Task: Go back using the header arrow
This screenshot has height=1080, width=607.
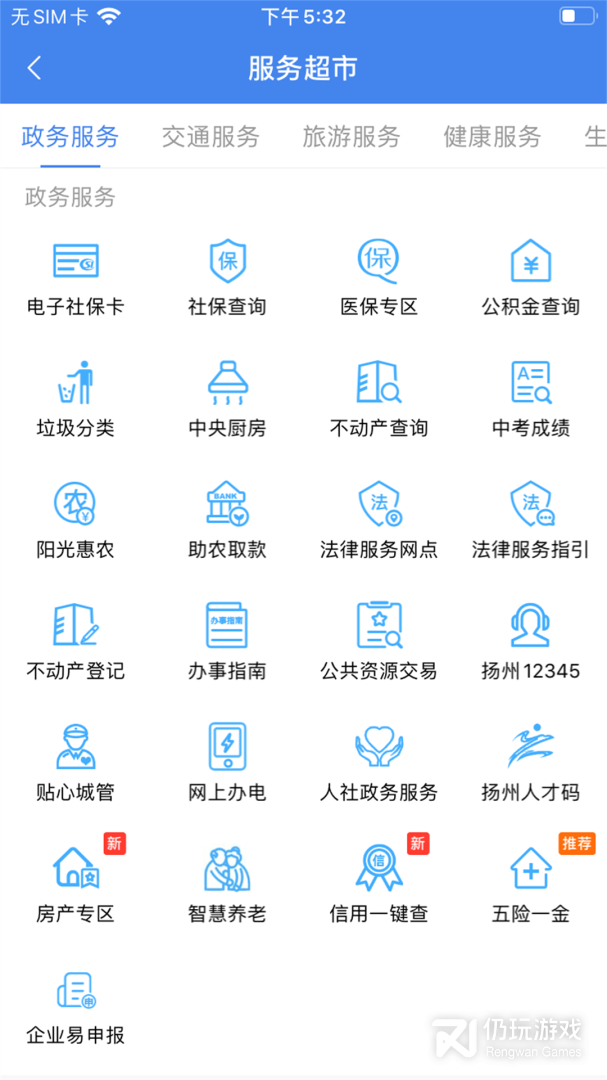Action: click(35, 68)
